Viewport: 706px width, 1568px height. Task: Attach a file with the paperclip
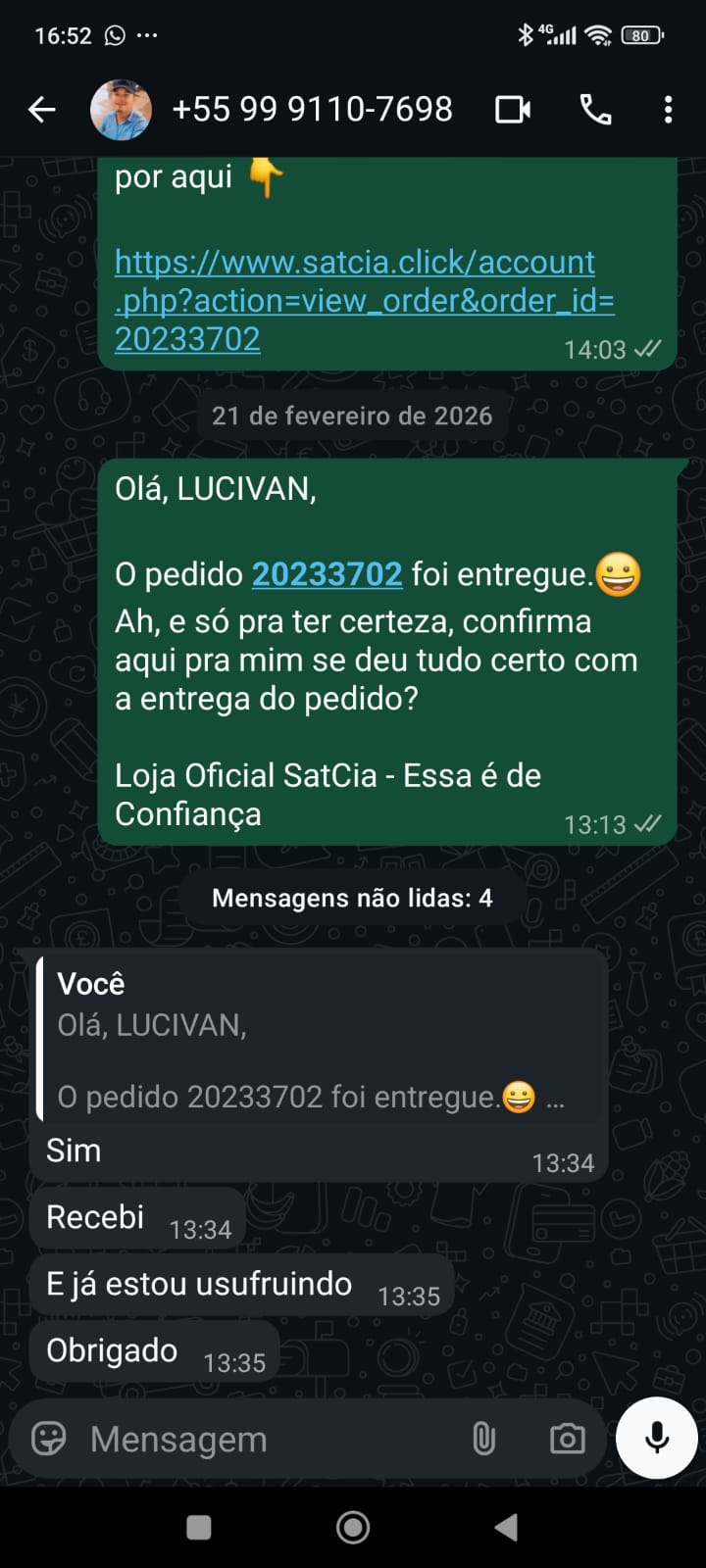click(x=483, y=1439)
